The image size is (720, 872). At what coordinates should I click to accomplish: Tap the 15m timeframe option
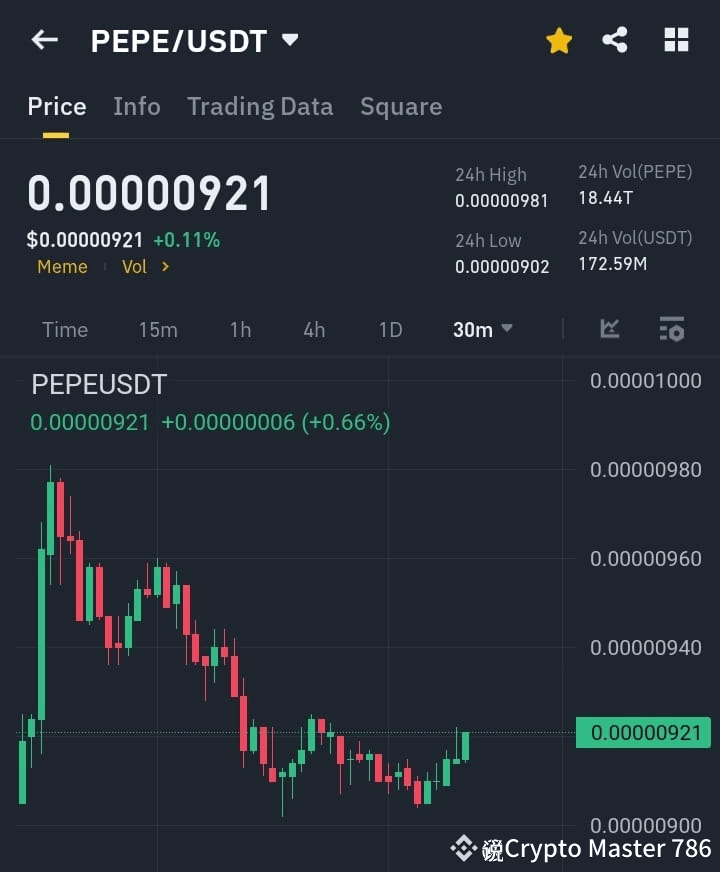158,329
